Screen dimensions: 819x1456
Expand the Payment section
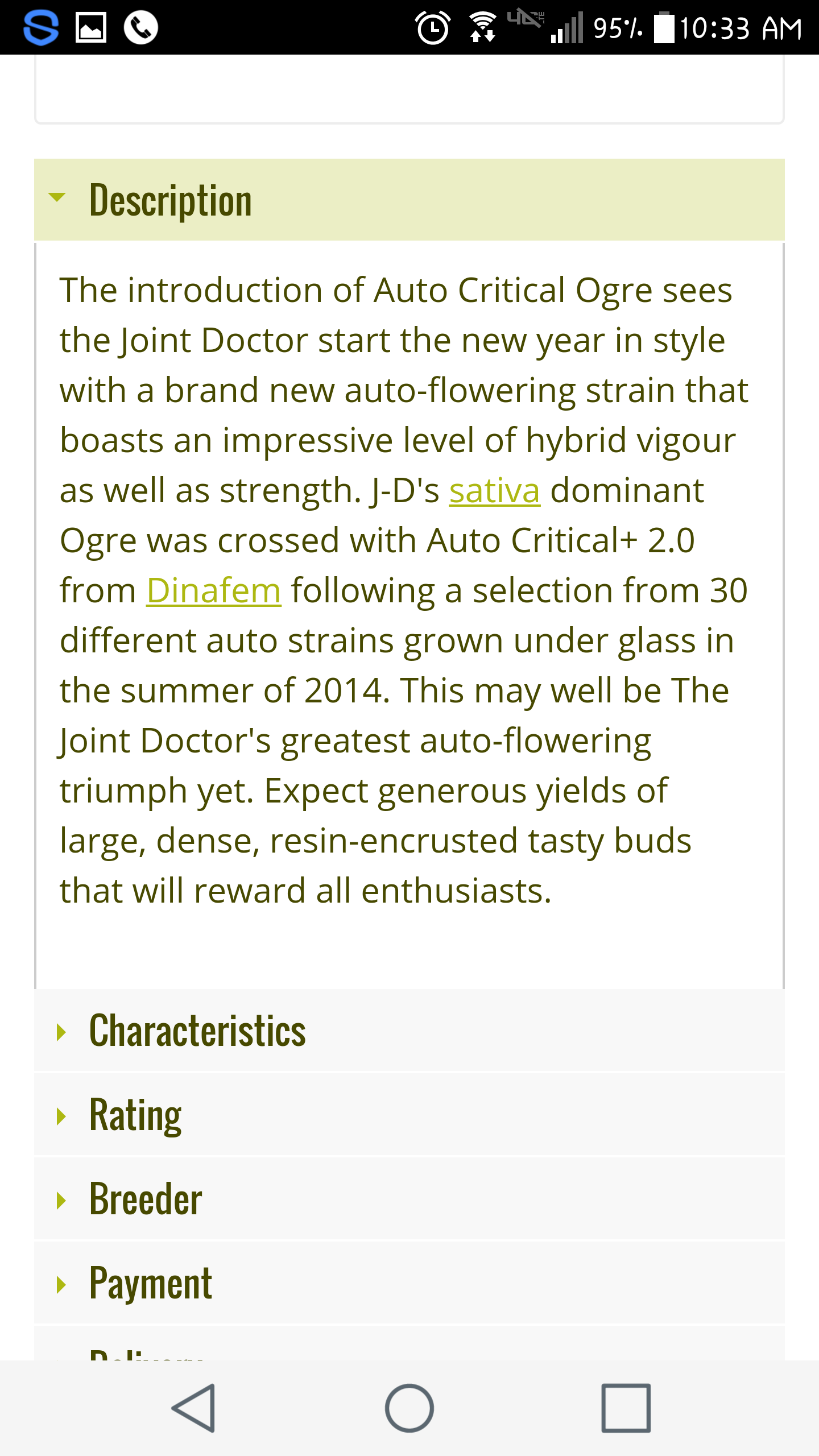409,1283
